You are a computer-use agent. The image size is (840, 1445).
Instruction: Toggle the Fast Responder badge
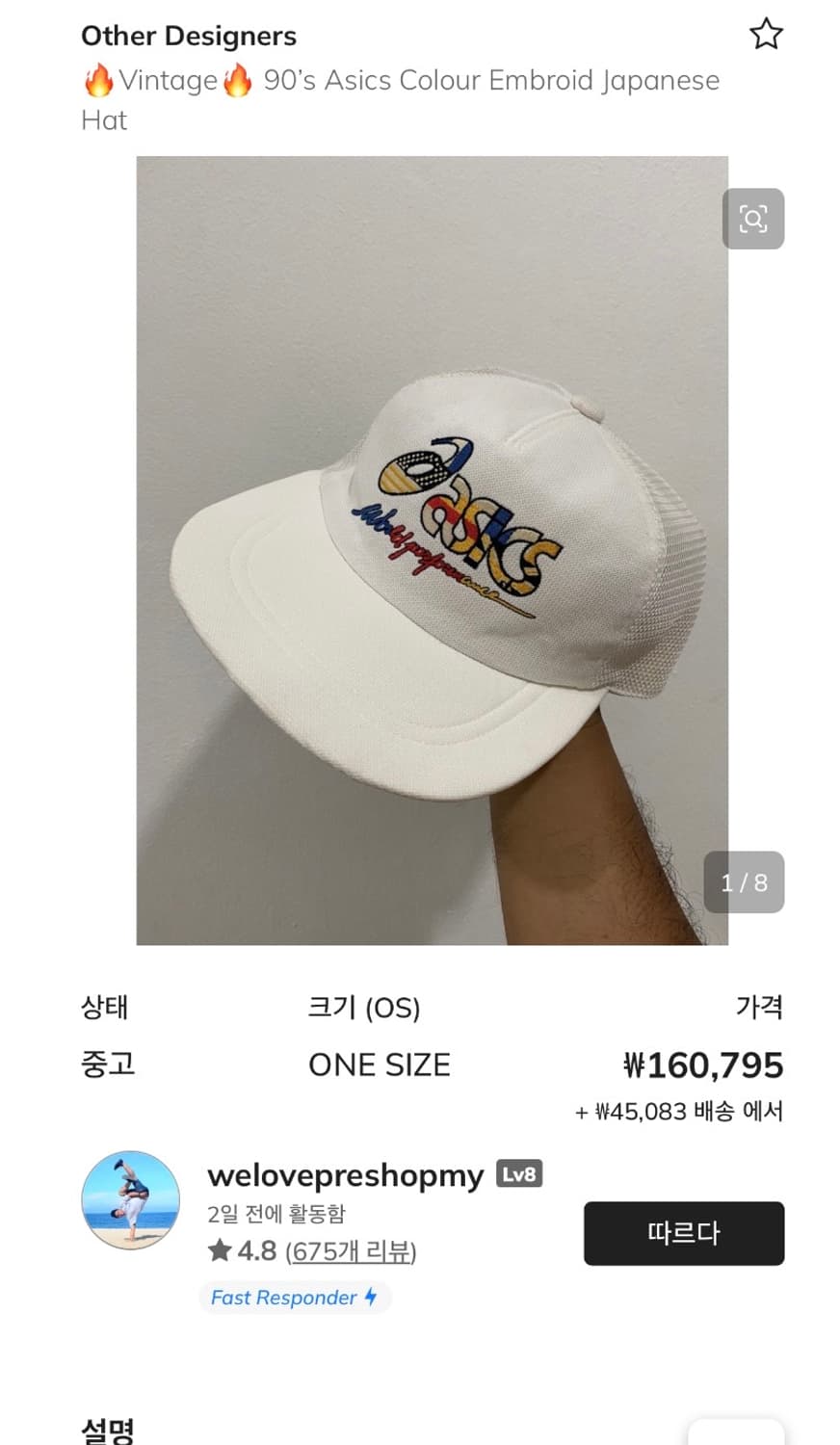point(296,1297)
